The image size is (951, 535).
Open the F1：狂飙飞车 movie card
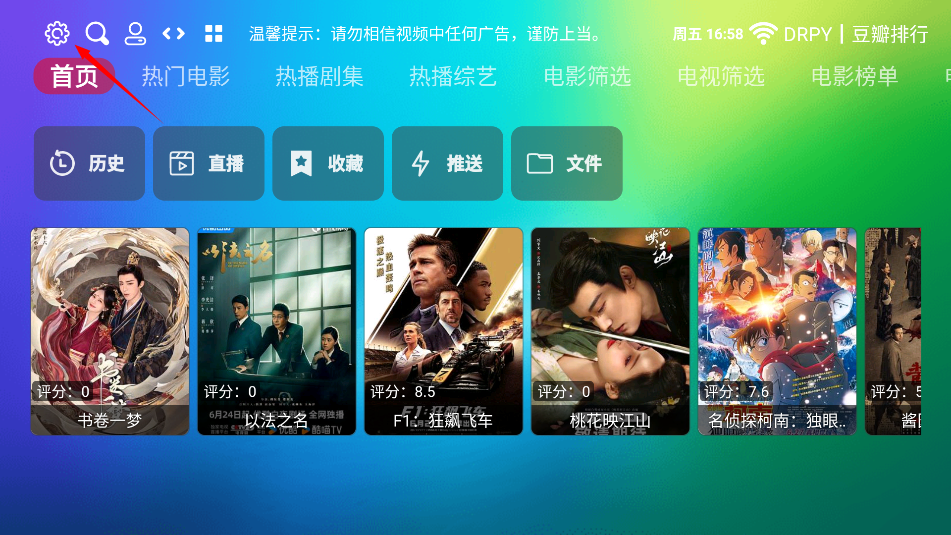443,330
